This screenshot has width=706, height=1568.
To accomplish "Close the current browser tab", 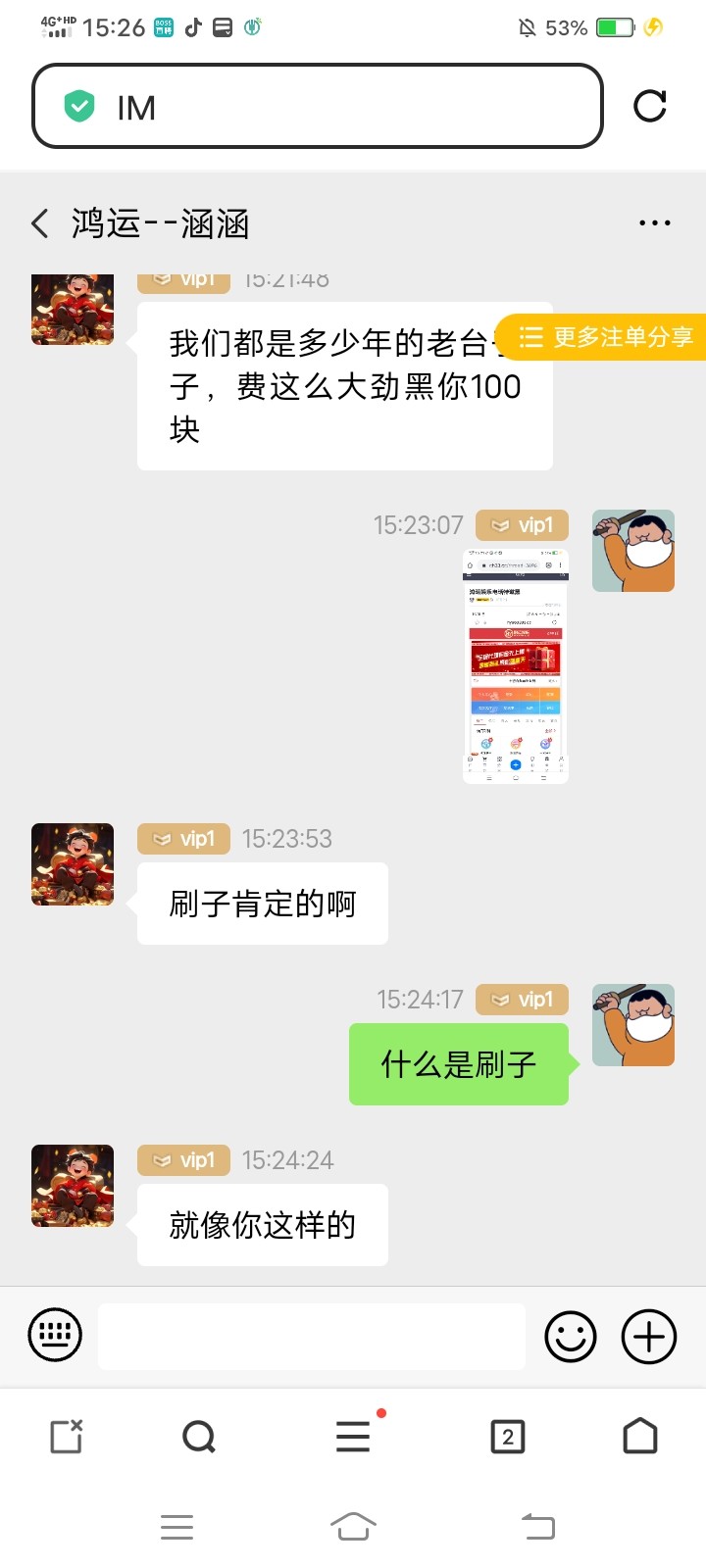I will pos(67,1437).
